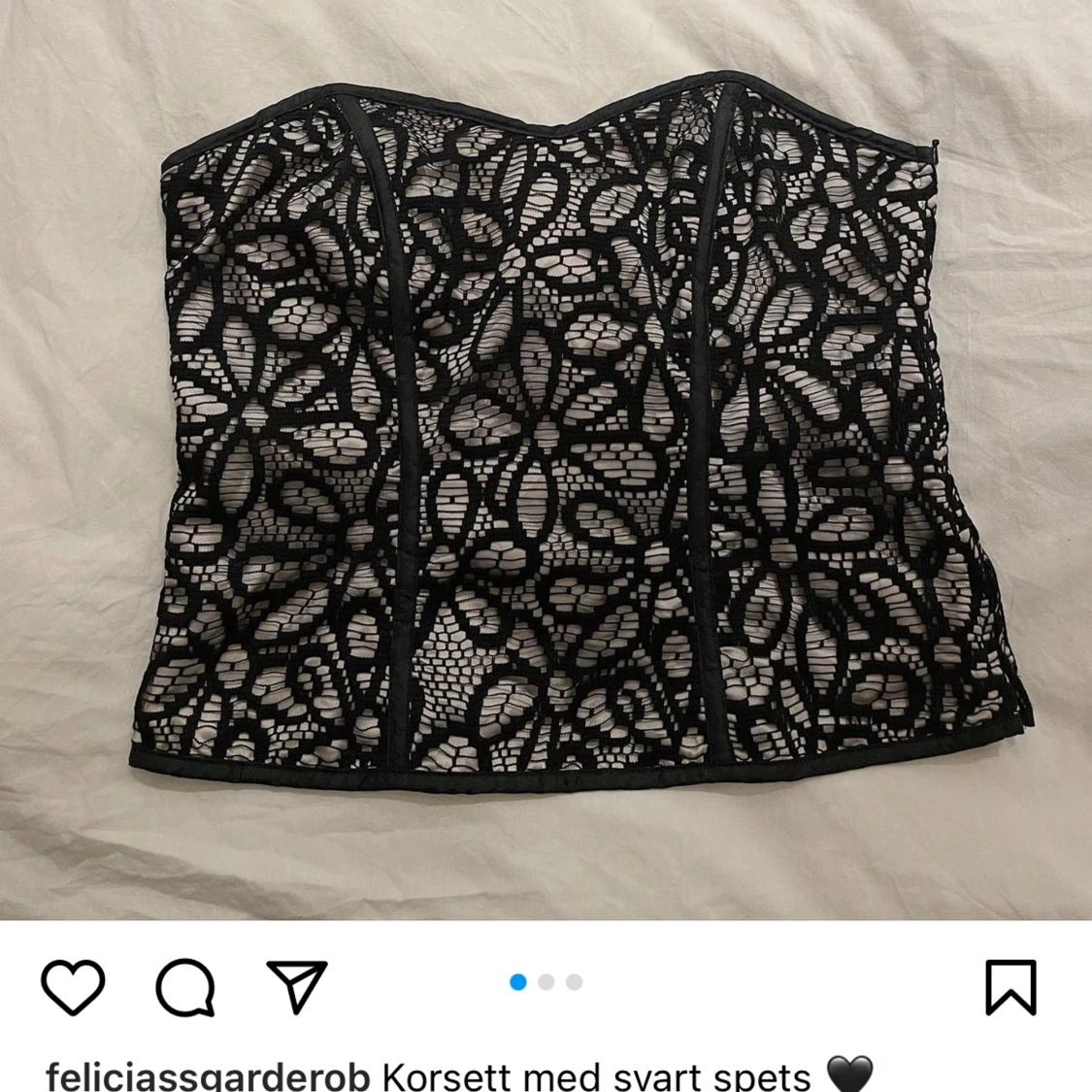Like the corset post with the heart icon
The height and width of the screenshot is (1092, 1092).
[x=73, y=987]
